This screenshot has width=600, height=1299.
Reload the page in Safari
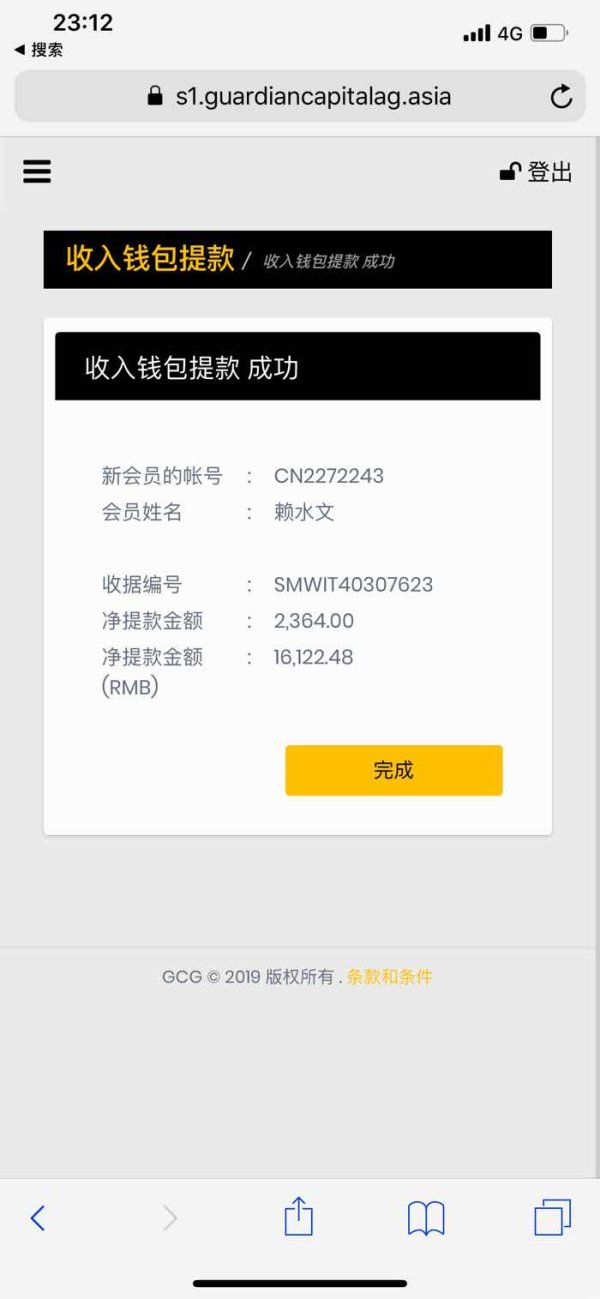coord(561,96)
